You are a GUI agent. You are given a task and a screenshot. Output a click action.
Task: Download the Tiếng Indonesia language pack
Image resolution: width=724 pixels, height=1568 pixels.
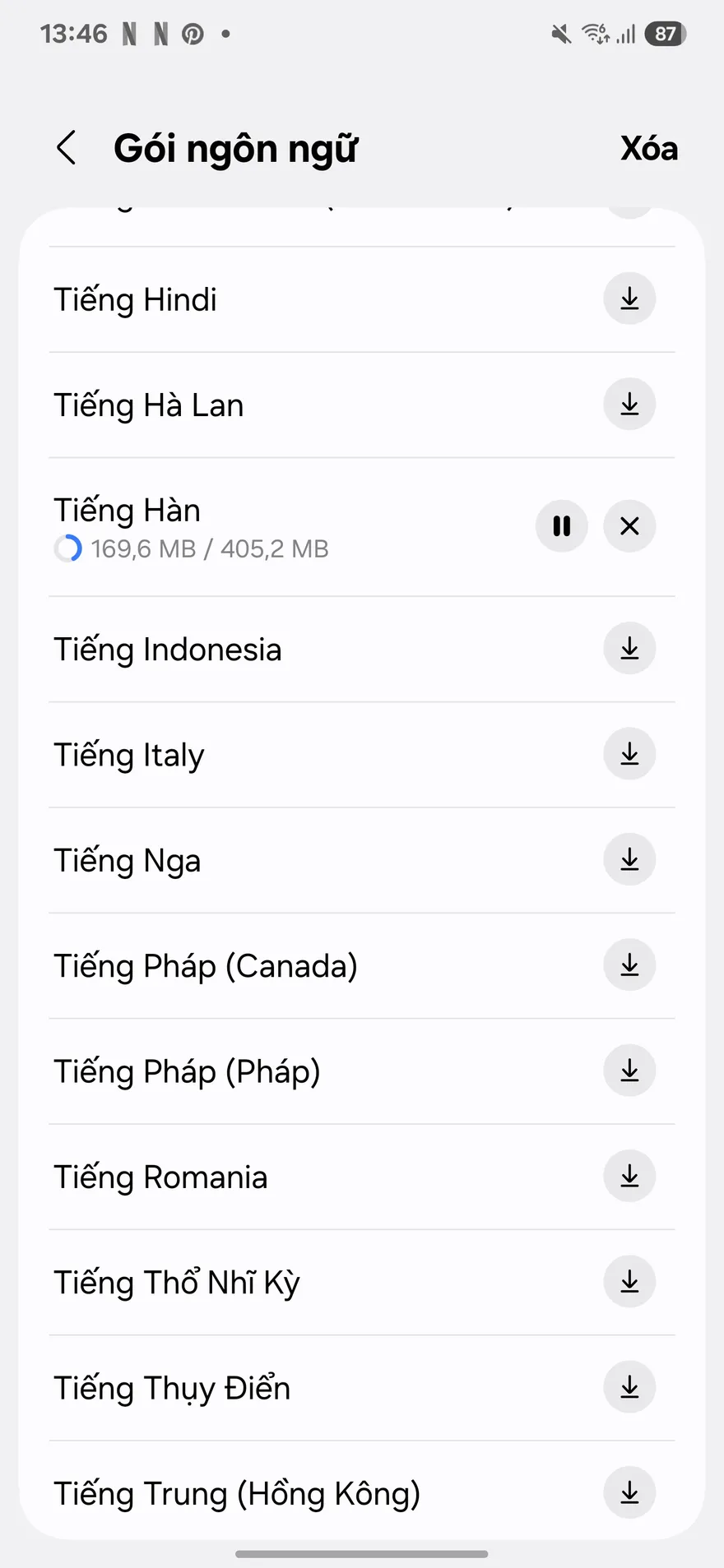coord(629,648)
